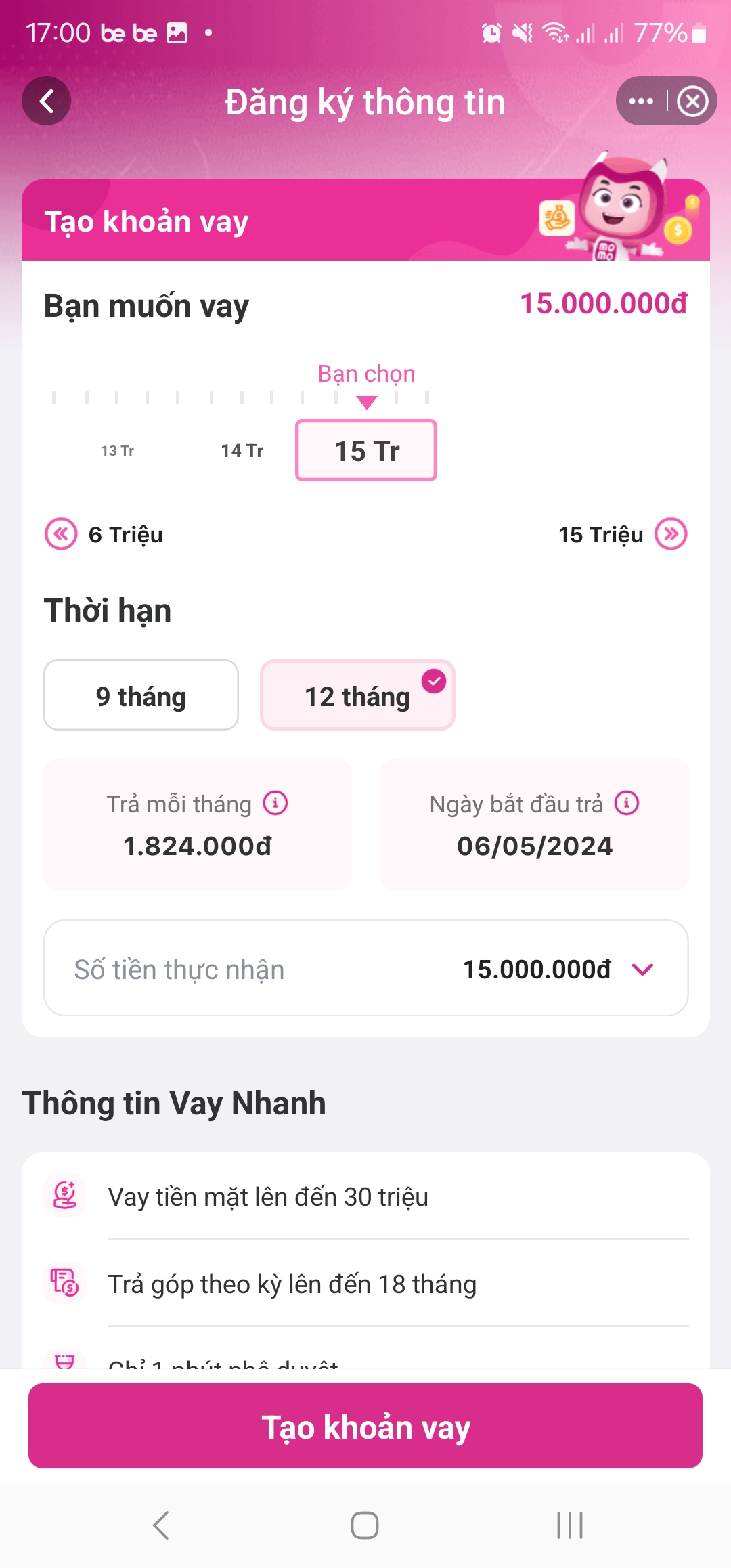This screenshot has height=1568, width=731.
Task: Open the three-dot options menu
Action: point(640,102)
